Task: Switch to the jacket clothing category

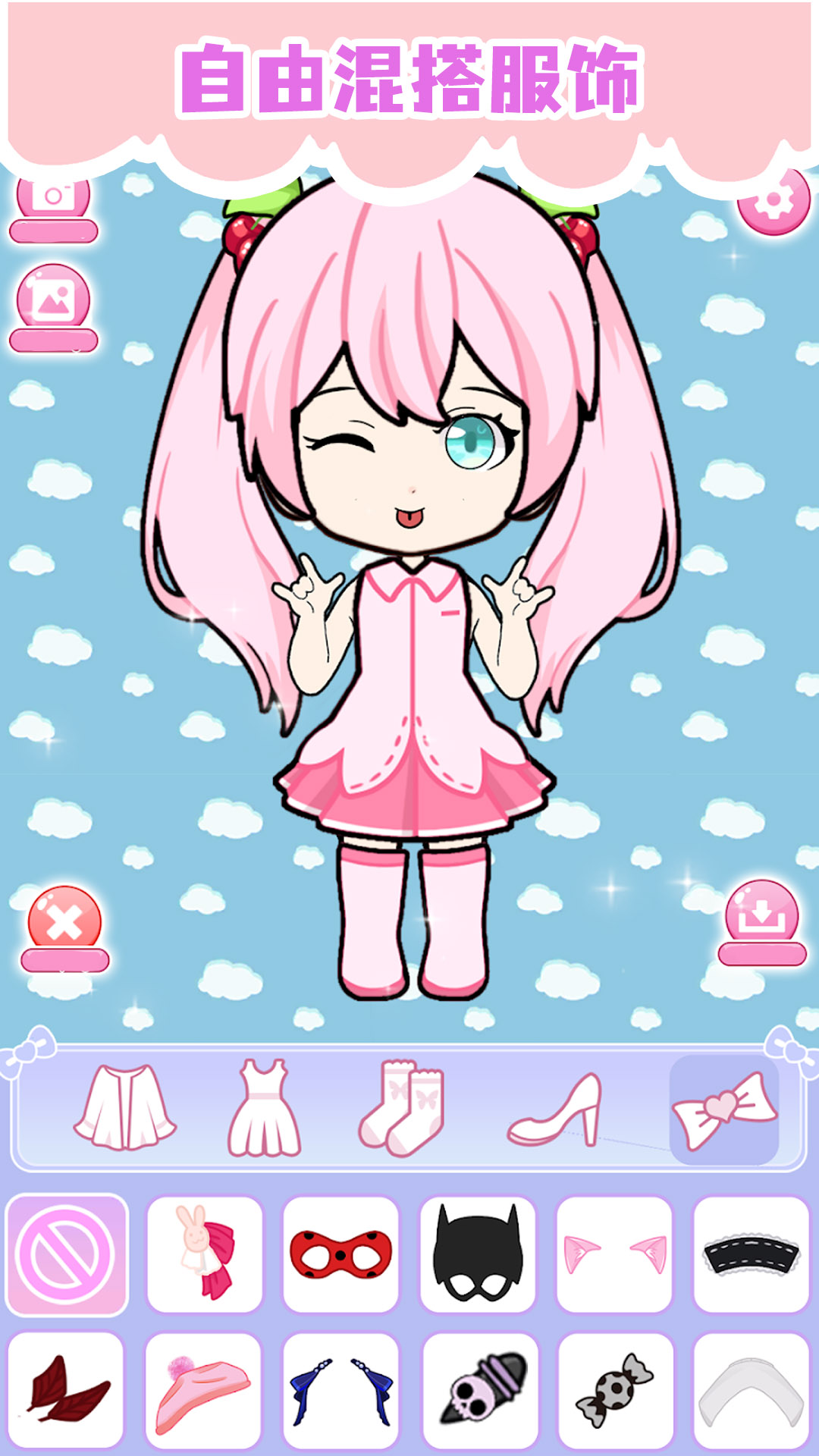Action: [125, 1109]
